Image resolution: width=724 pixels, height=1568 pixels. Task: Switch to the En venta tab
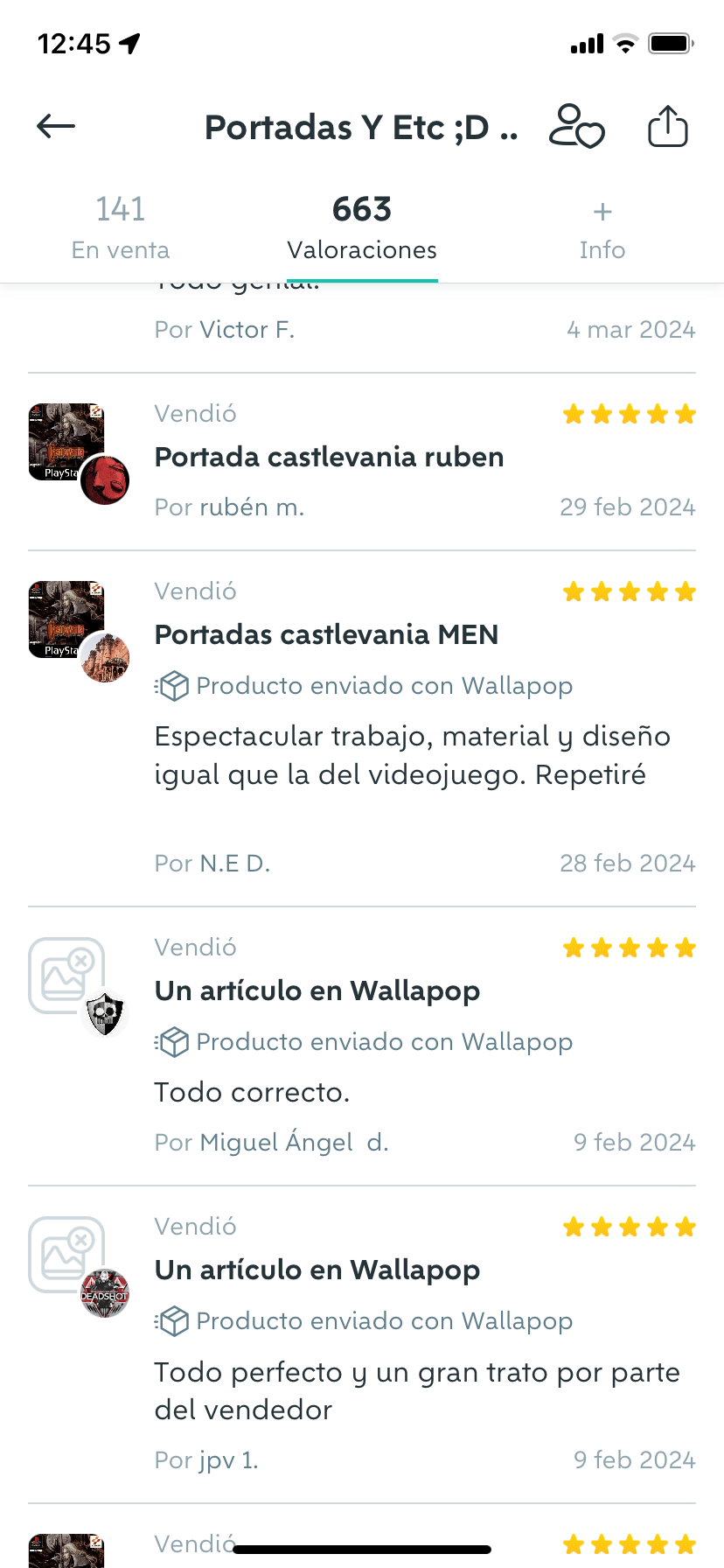point(121,228)
